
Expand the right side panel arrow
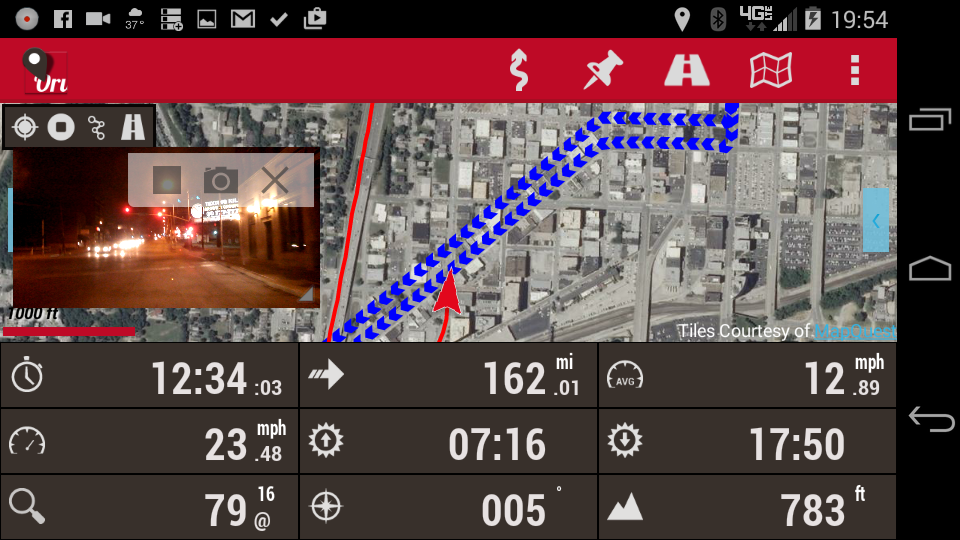pos(876,220)
